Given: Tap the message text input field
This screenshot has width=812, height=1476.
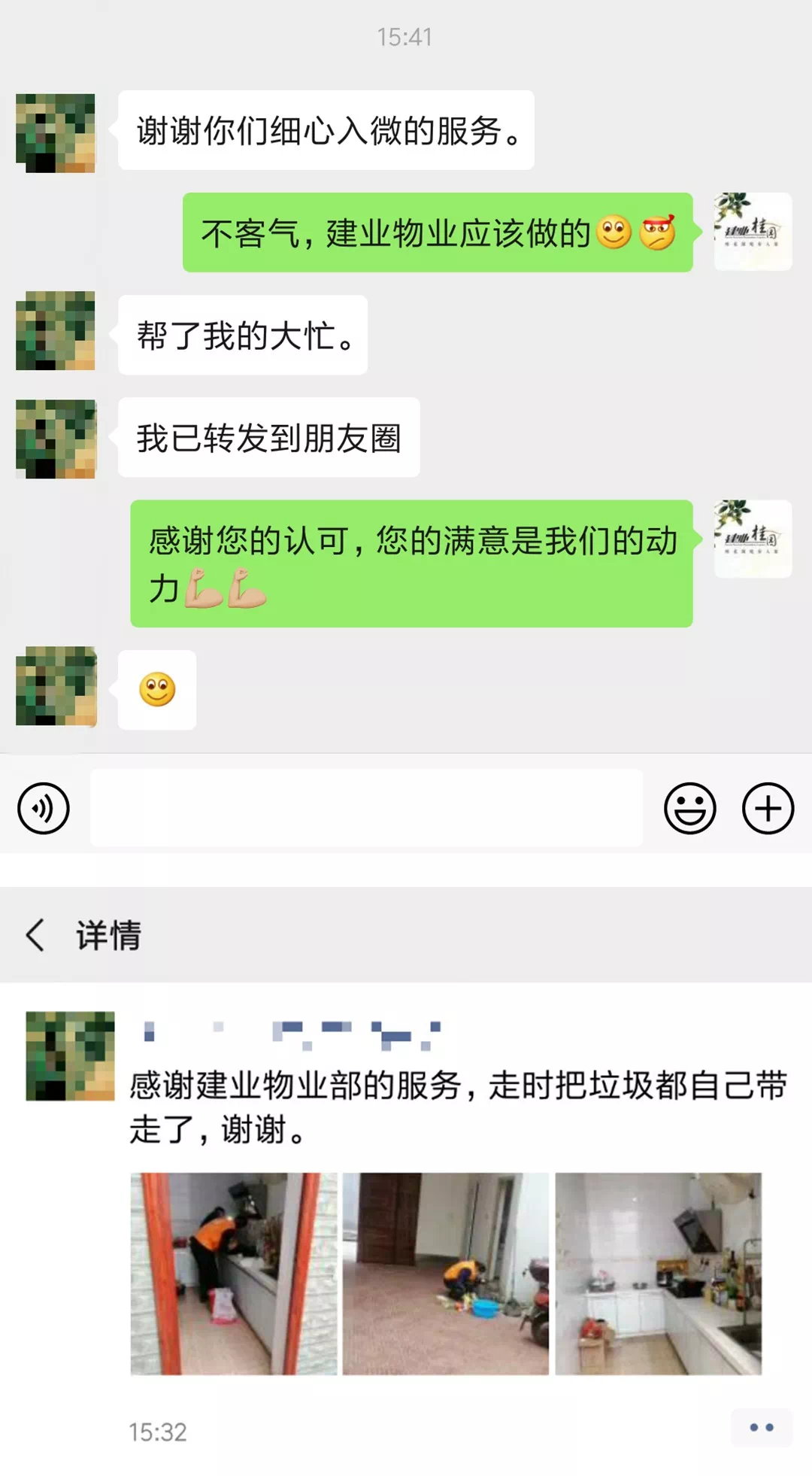Looking at the screenshot, I should coord(366,808).
